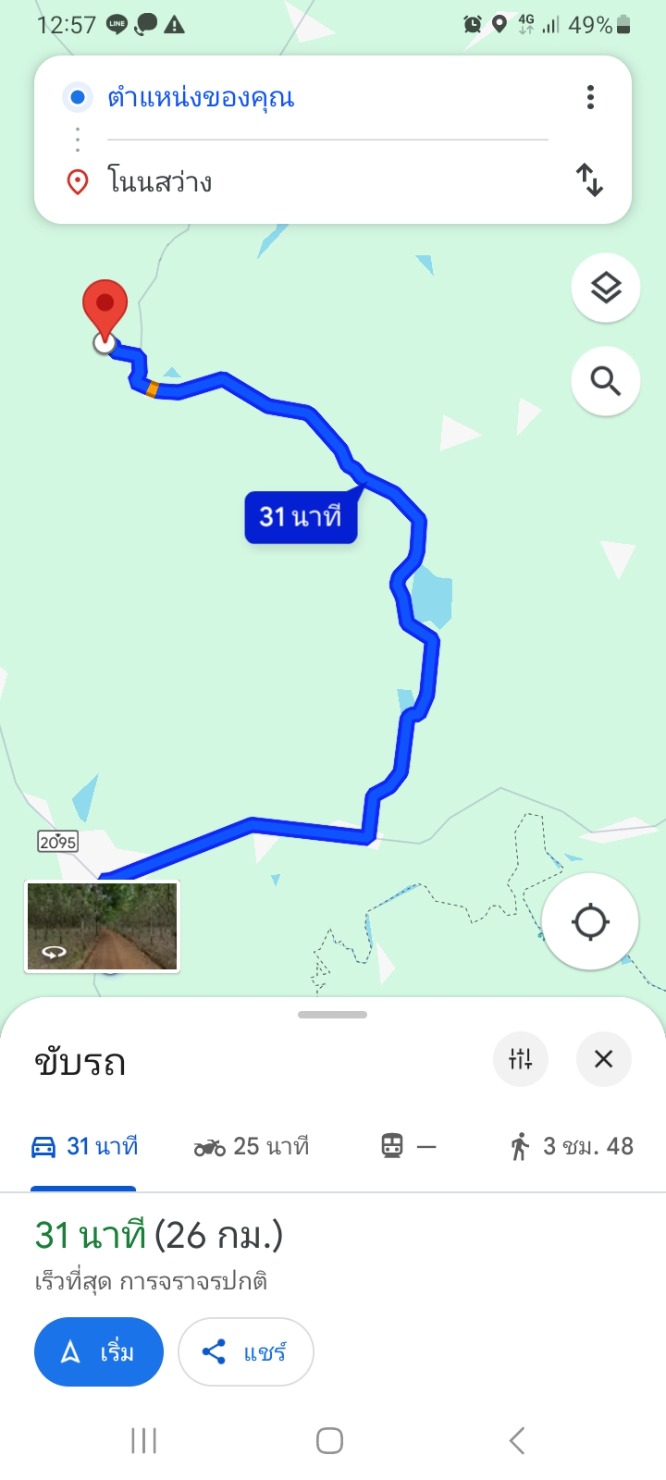This screenshot has height=1480, width=666.
Task: Select the driving tab 31 นาที
Action: (84, 1146)
